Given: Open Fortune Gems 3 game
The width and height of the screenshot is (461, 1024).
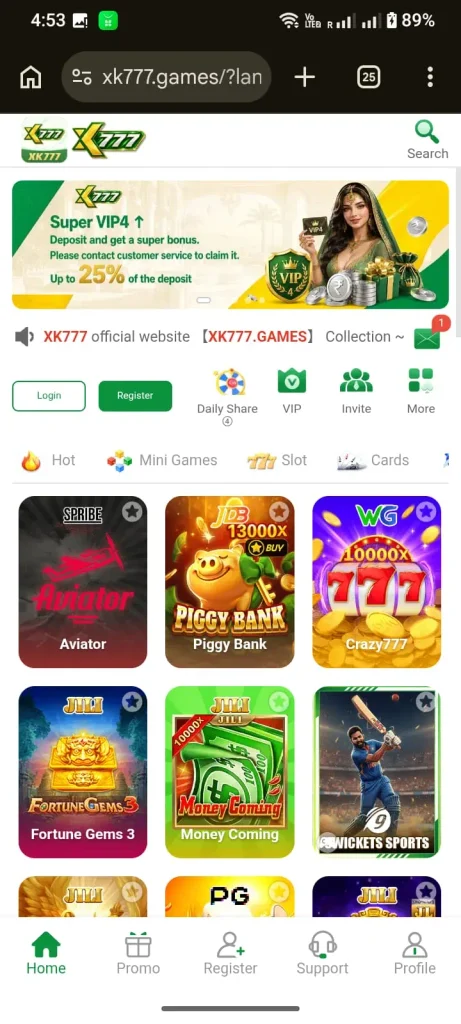Looking at the screenshot, I should point(83,772).
